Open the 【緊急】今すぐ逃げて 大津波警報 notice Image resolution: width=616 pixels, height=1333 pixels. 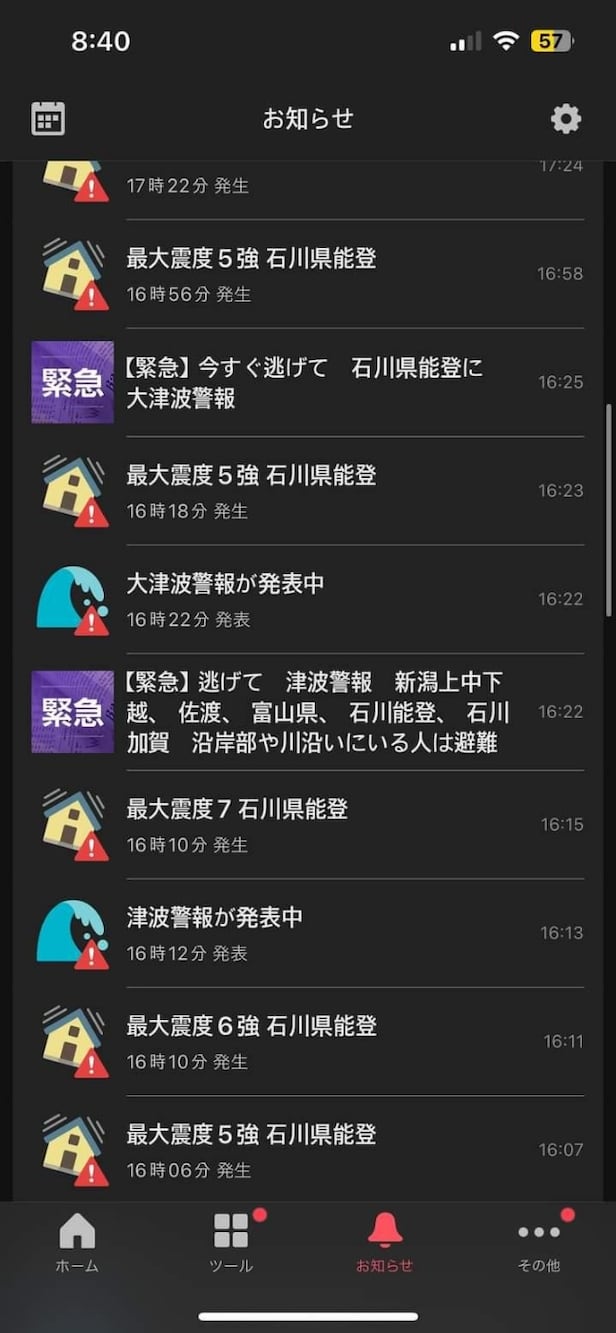pyautogui.click(x=308, y=382)
